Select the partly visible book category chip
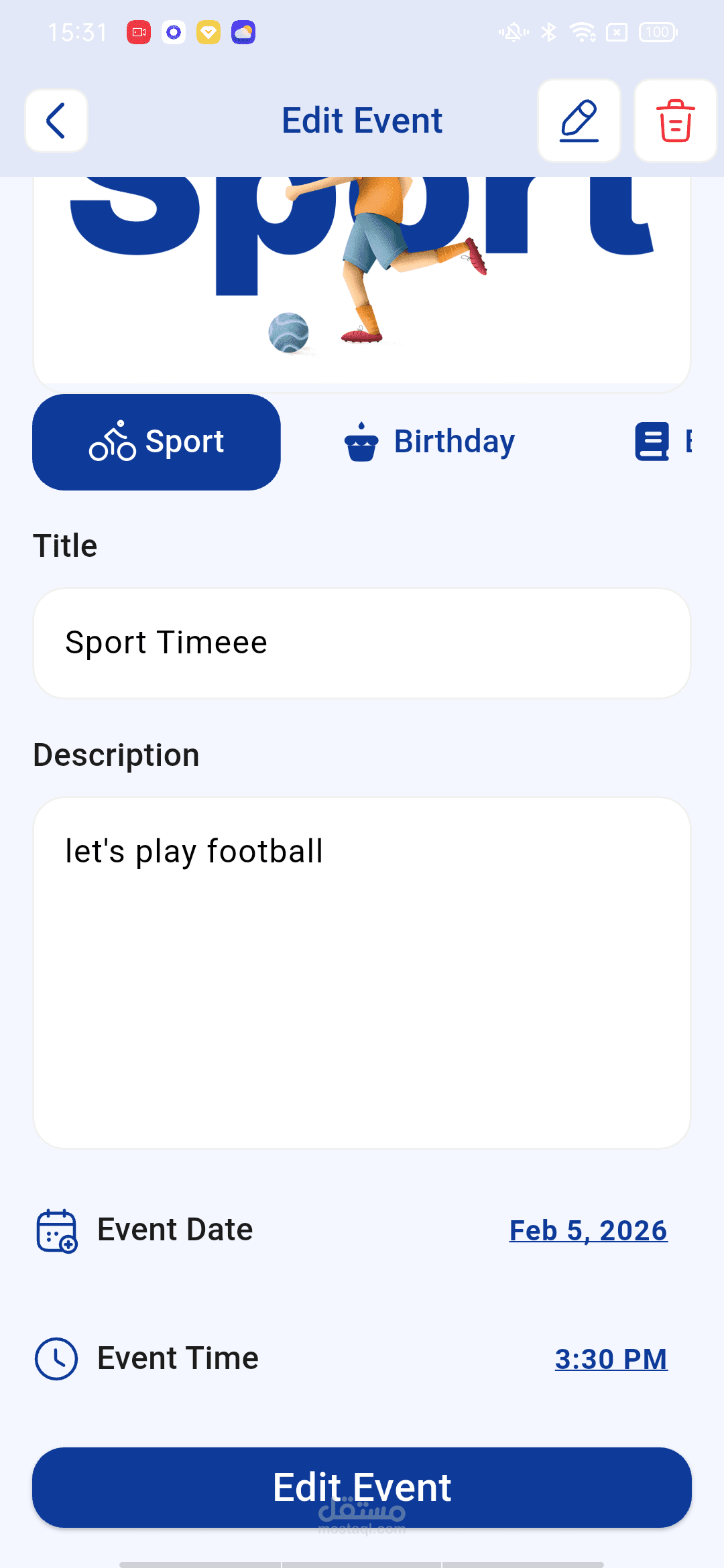 (x=662, y=442)
